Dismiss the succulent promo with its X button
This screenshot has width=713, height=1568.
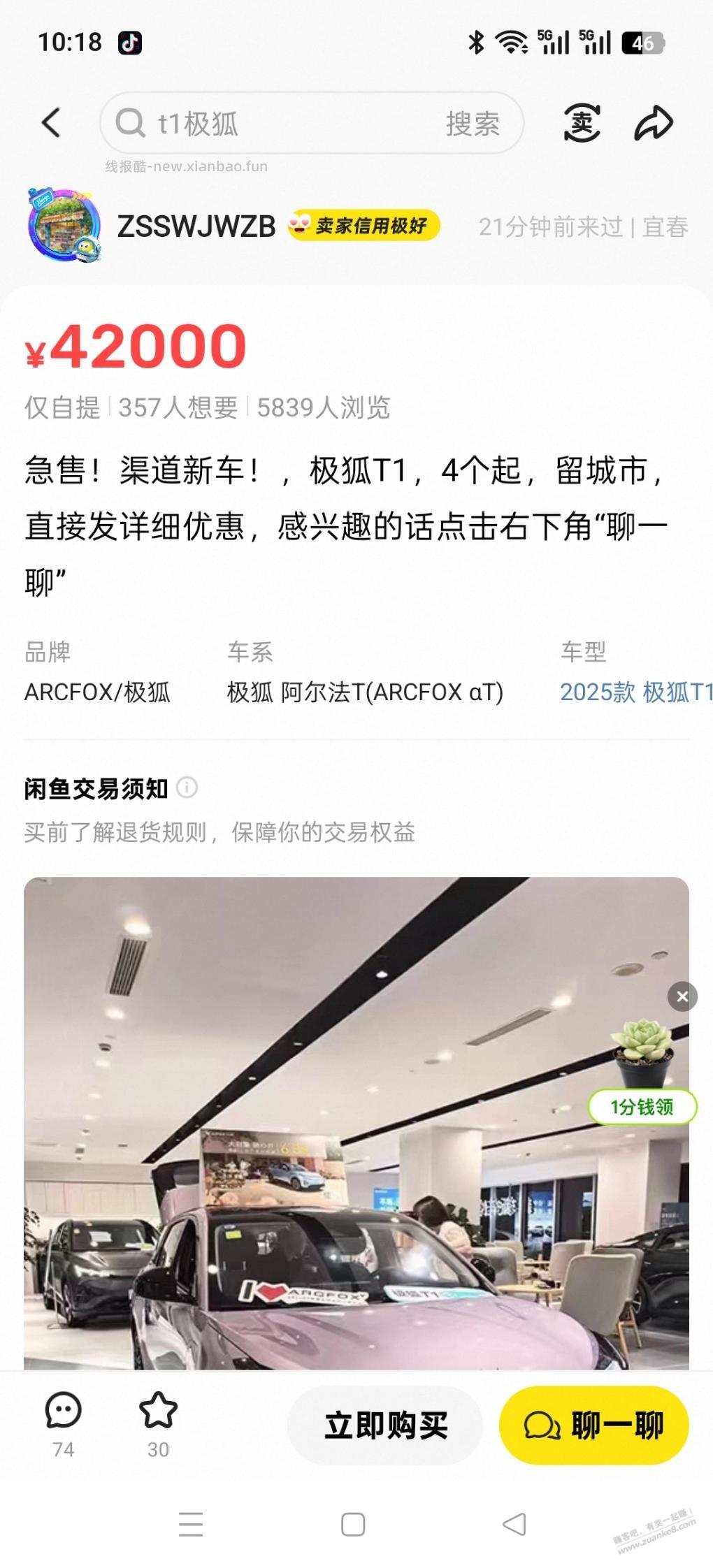(x=681, y=996)
